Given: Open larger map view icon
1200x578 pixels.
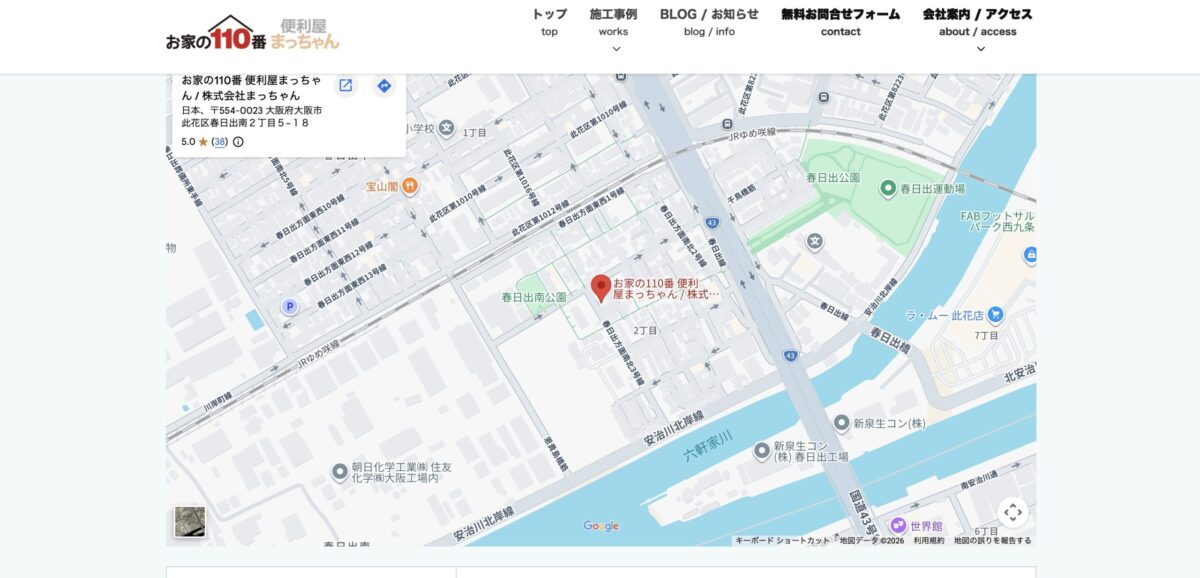Looking at the screenshot, I should (345, 86).
